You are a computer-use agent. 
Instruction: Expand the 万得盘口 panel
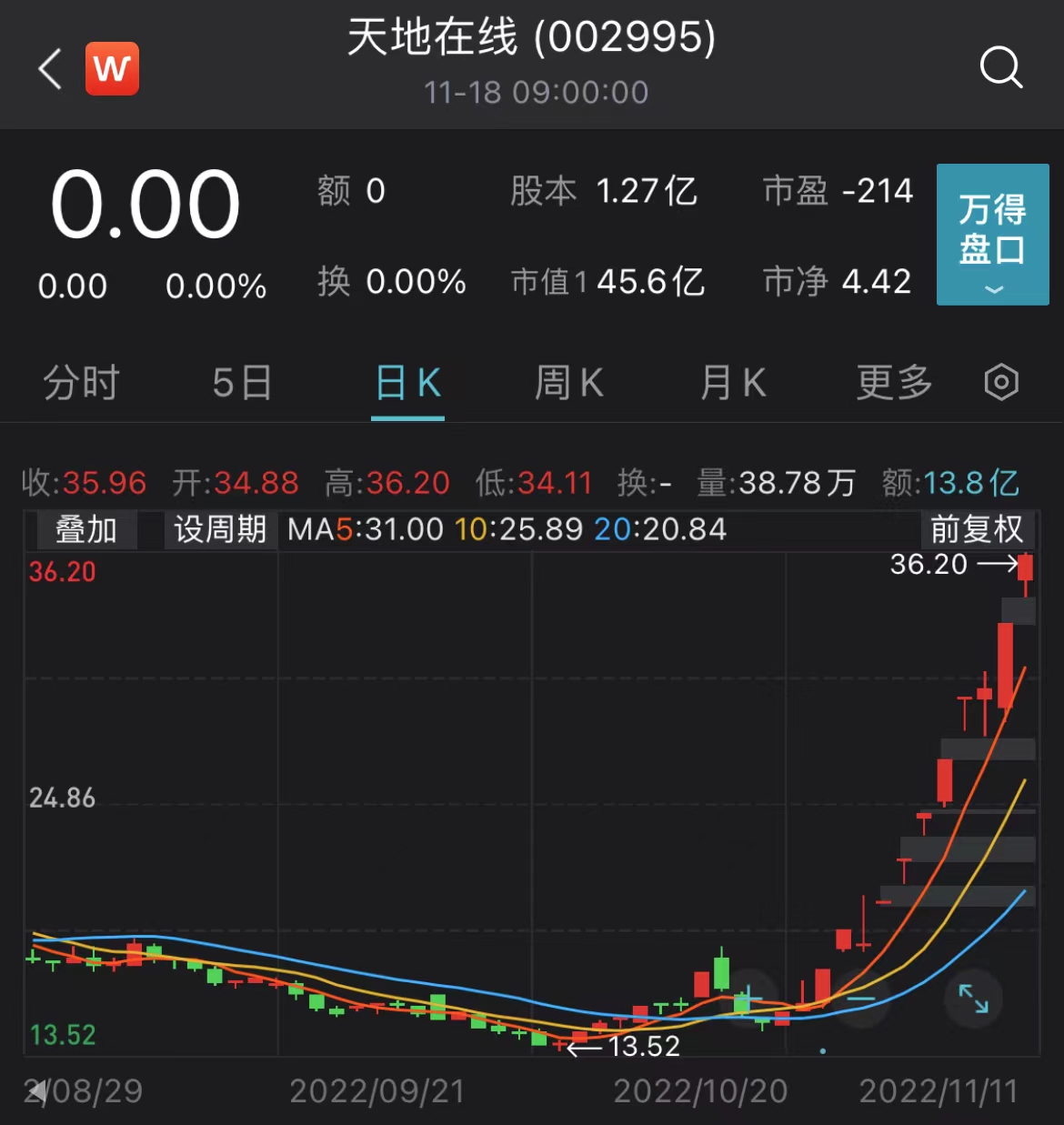click(992, 235)
